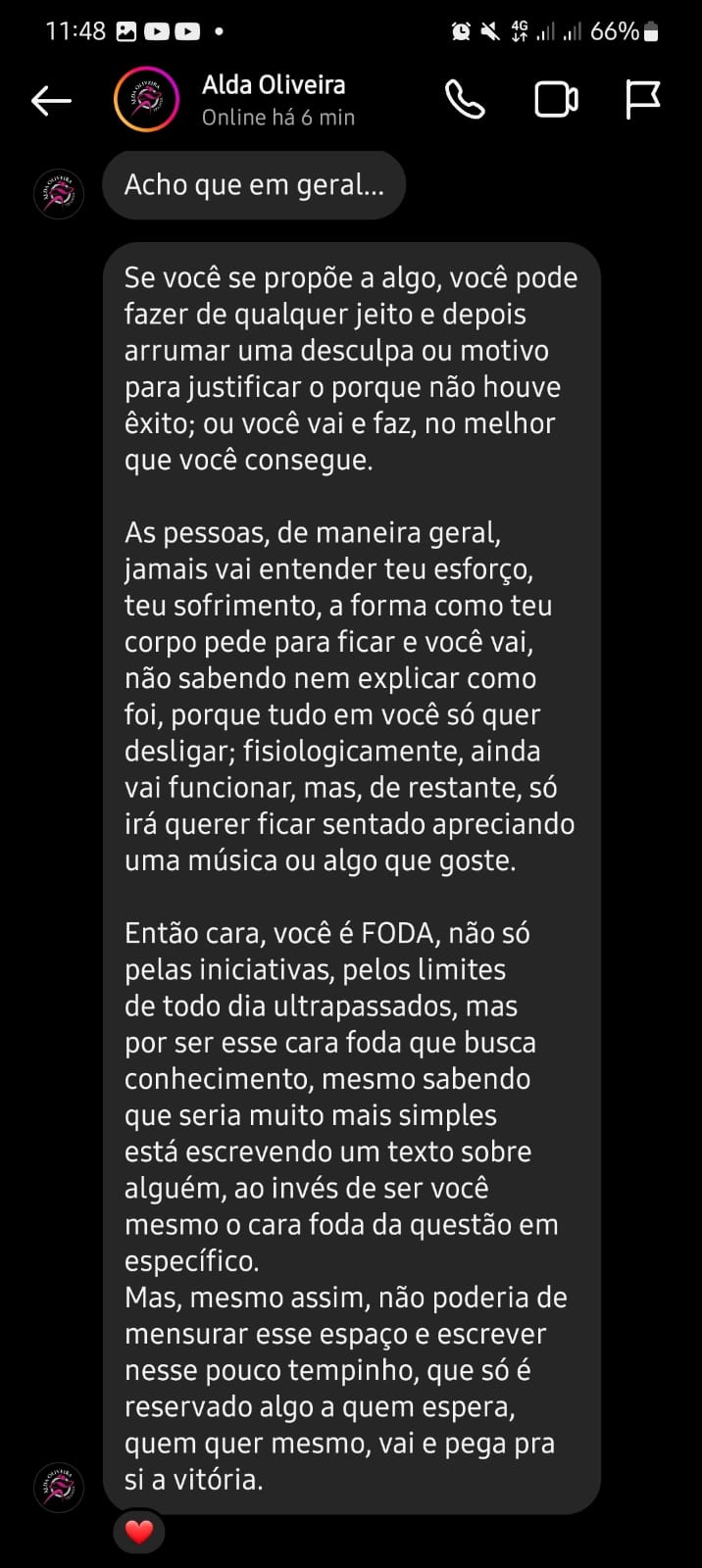View the heart reaction on the message
This screenshot has height=1568, width=702.
point(139,1532)
